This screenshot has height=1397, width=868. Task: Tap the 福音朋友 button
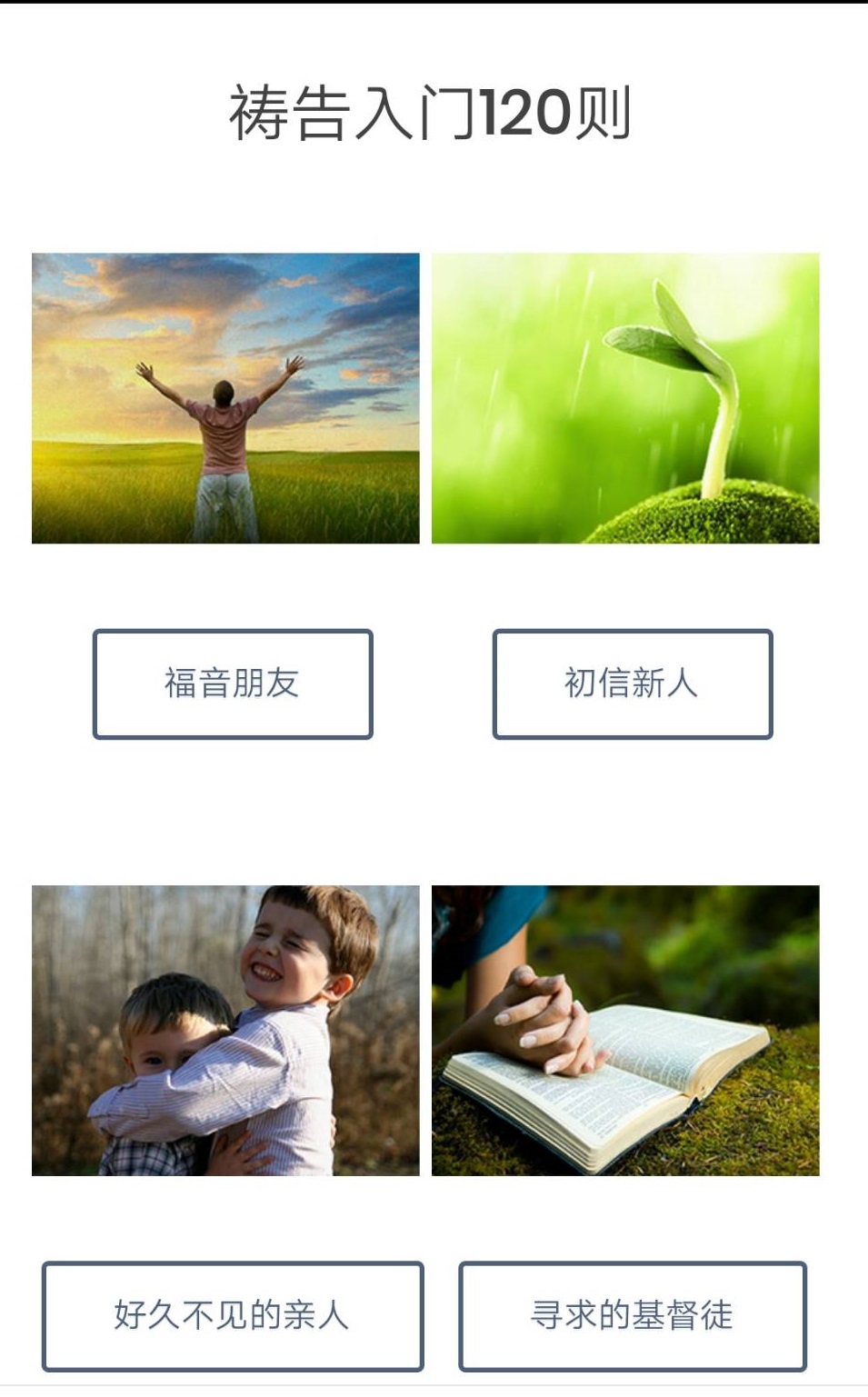click(x=233, y=684)
